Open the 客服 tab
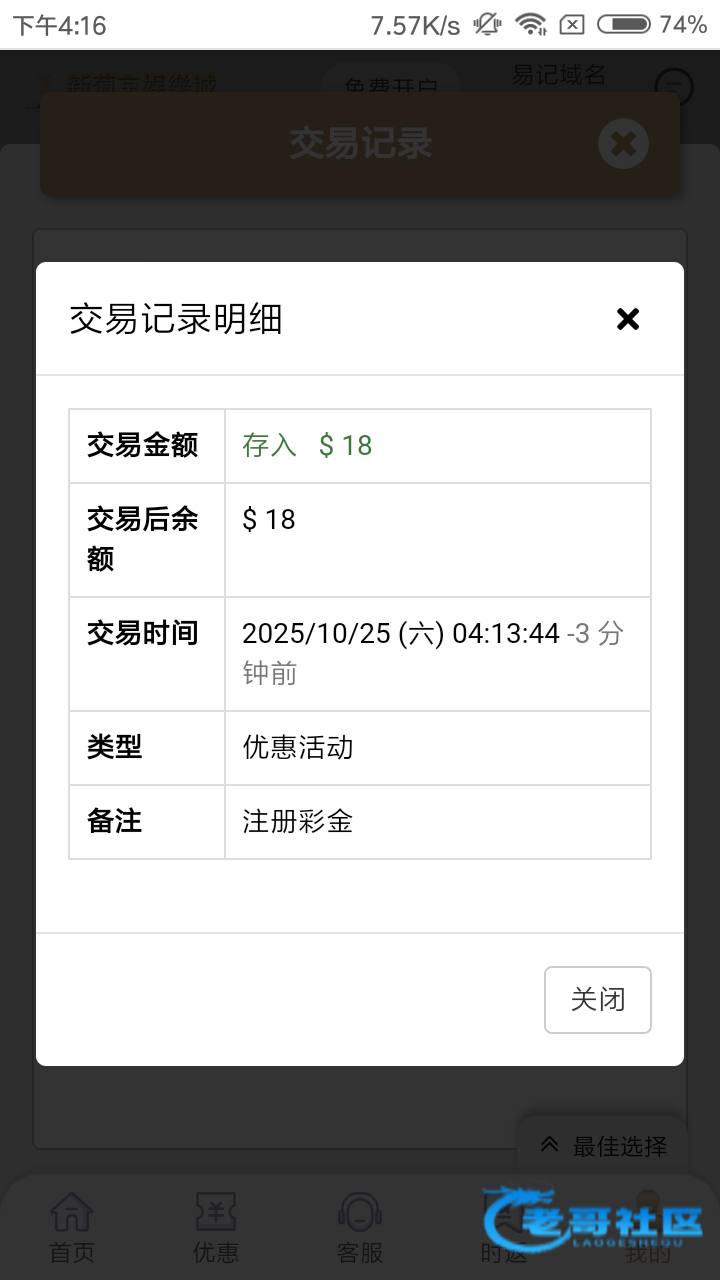The height and width of the screenshot is (1280, 720). pyautogui.click(x=360, y=1227)
